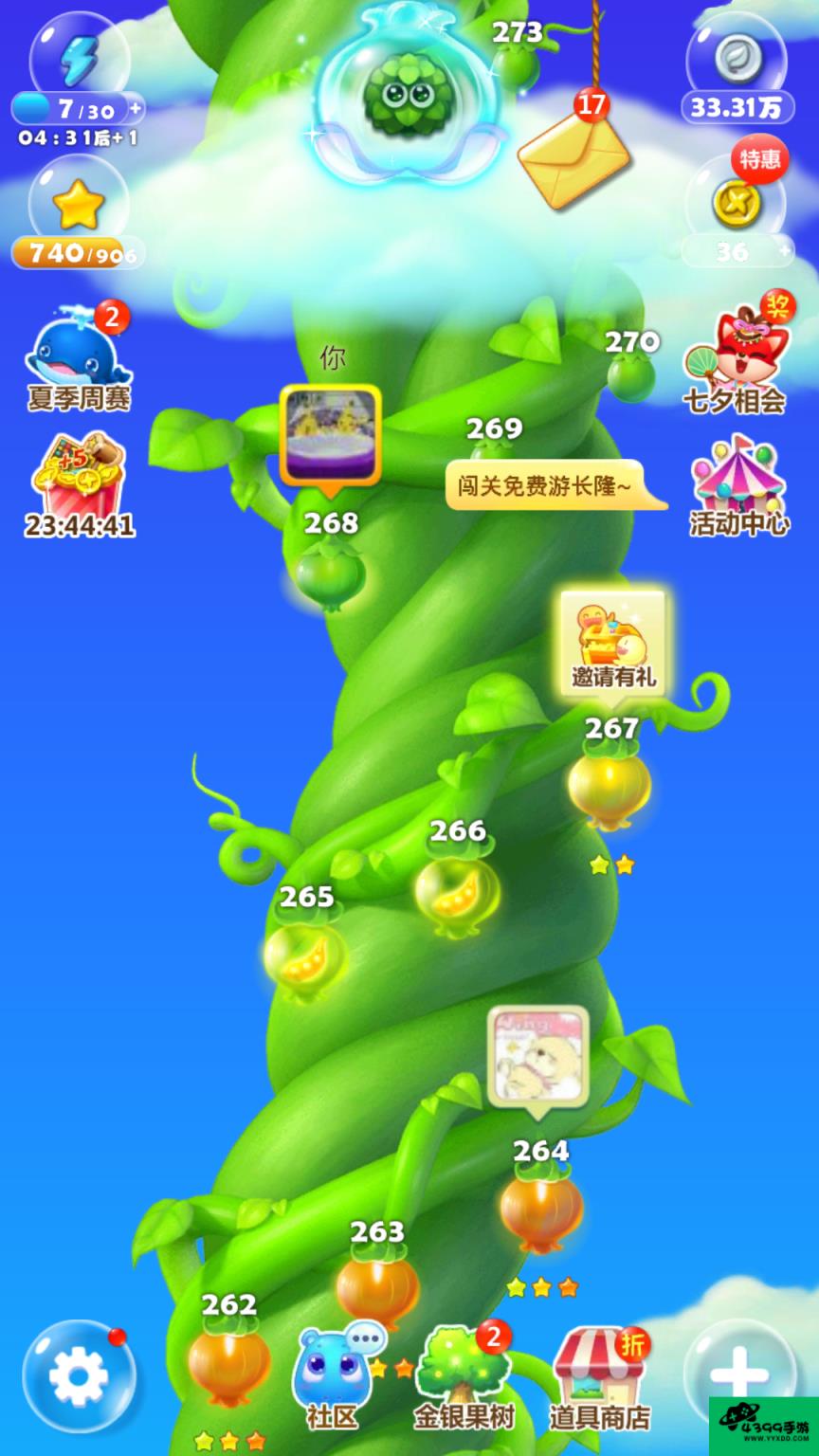
Task: Open the gold coin 特惠 offer
Action: click(737, 204)
